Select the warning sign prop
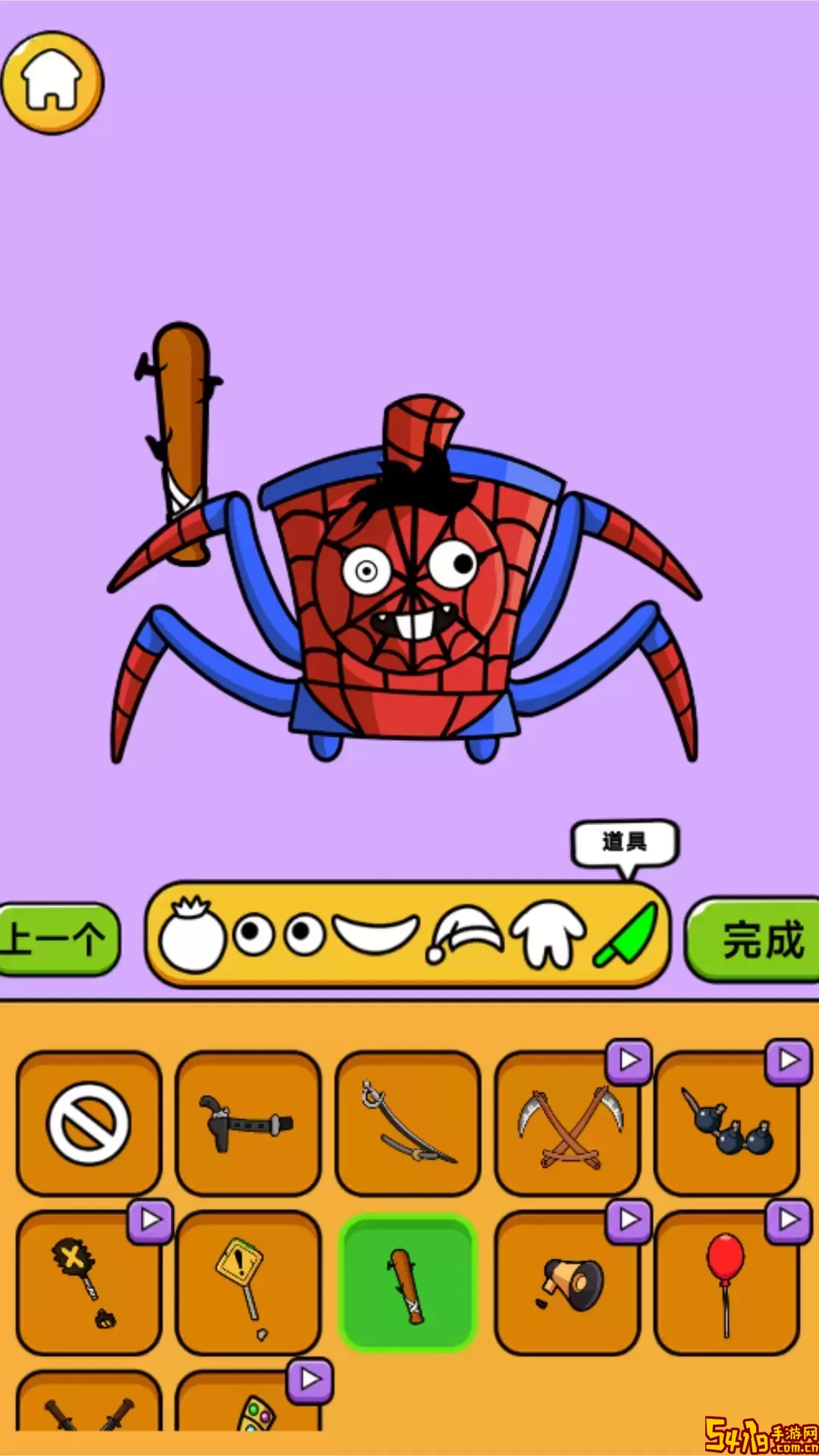 click(247, 1283)
